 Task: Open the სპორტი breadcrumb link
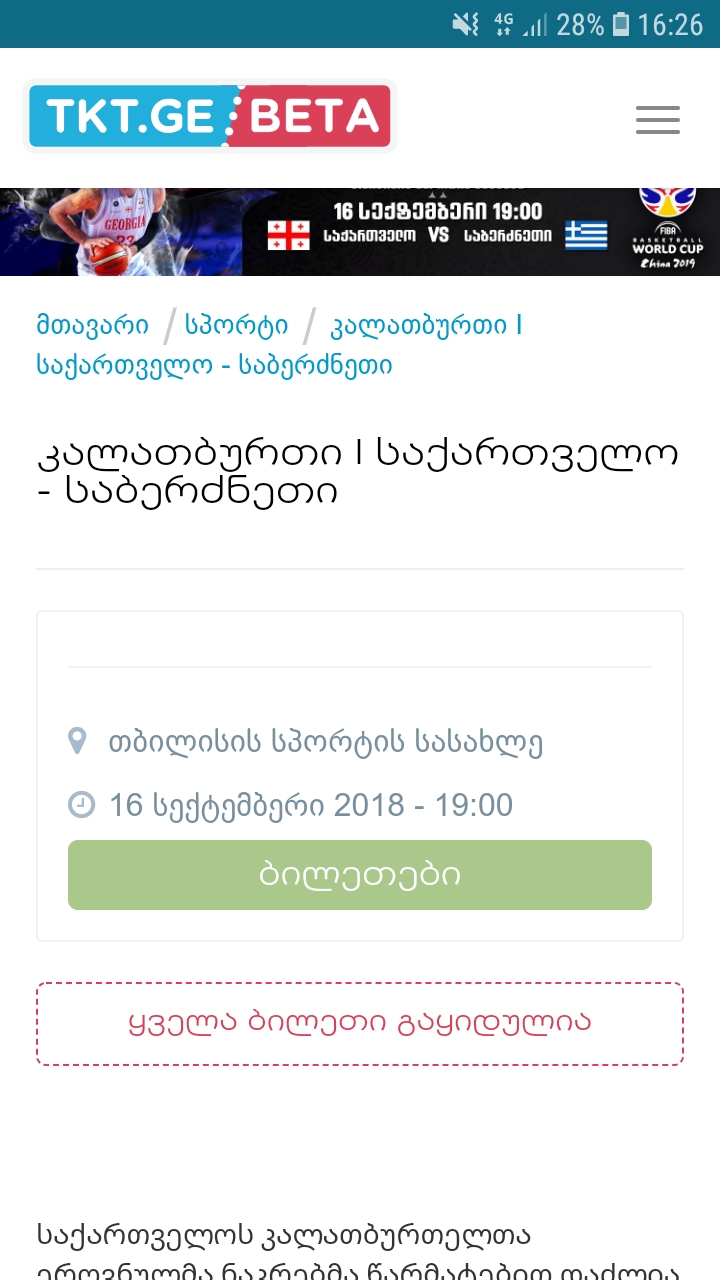coord(236,326)
